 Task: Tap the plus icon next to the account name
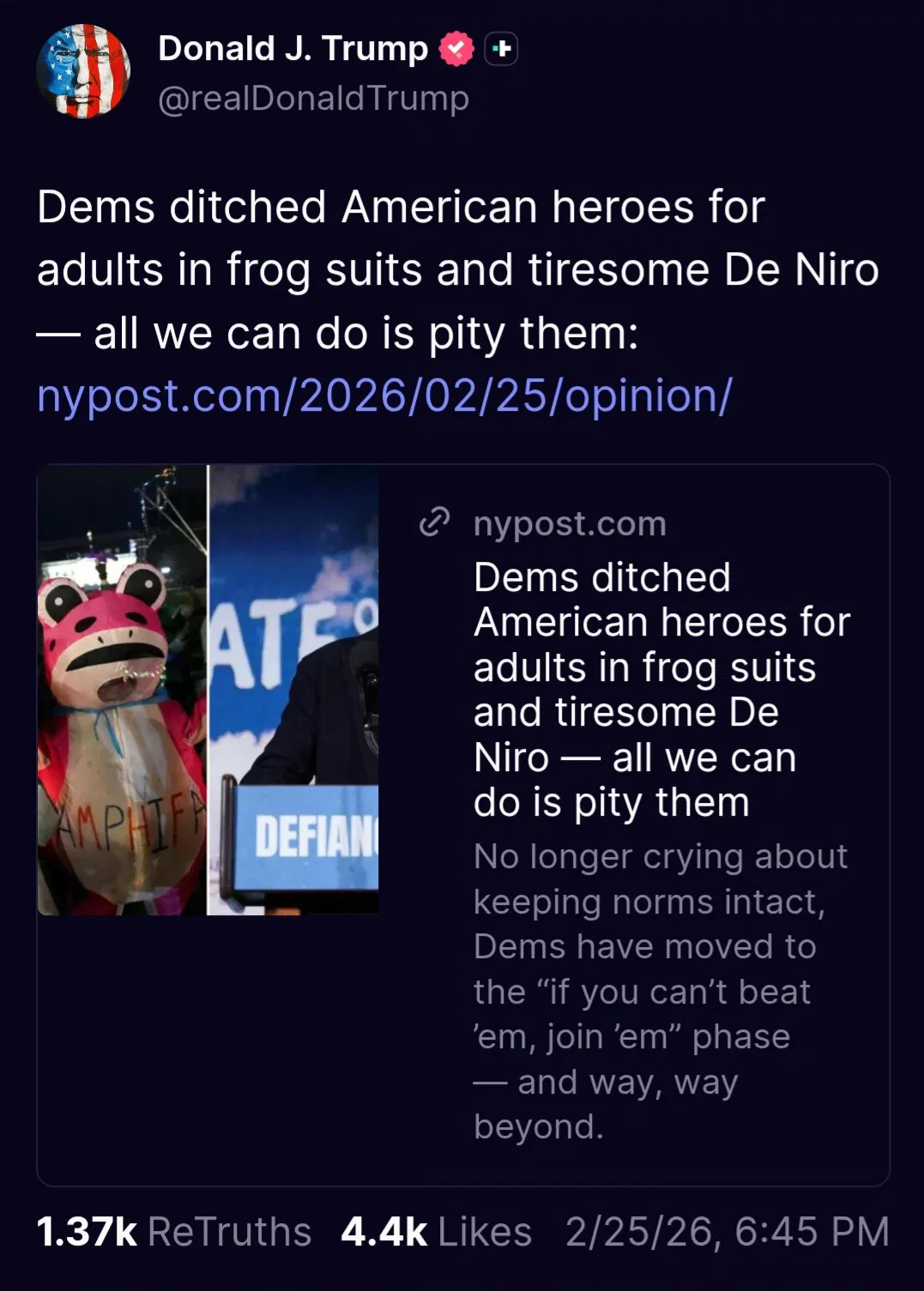click(x=502, y=49)
